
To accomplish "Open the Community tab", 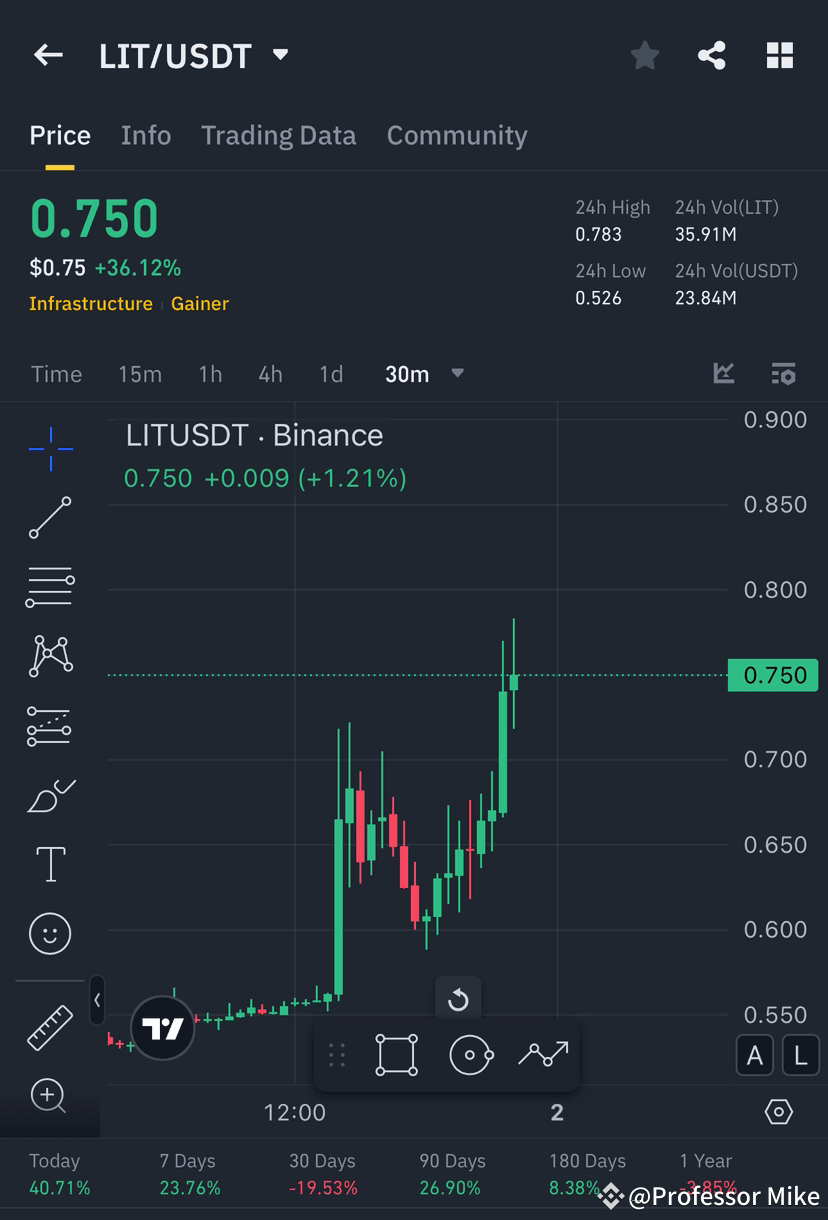I will (x=457, y=134).
